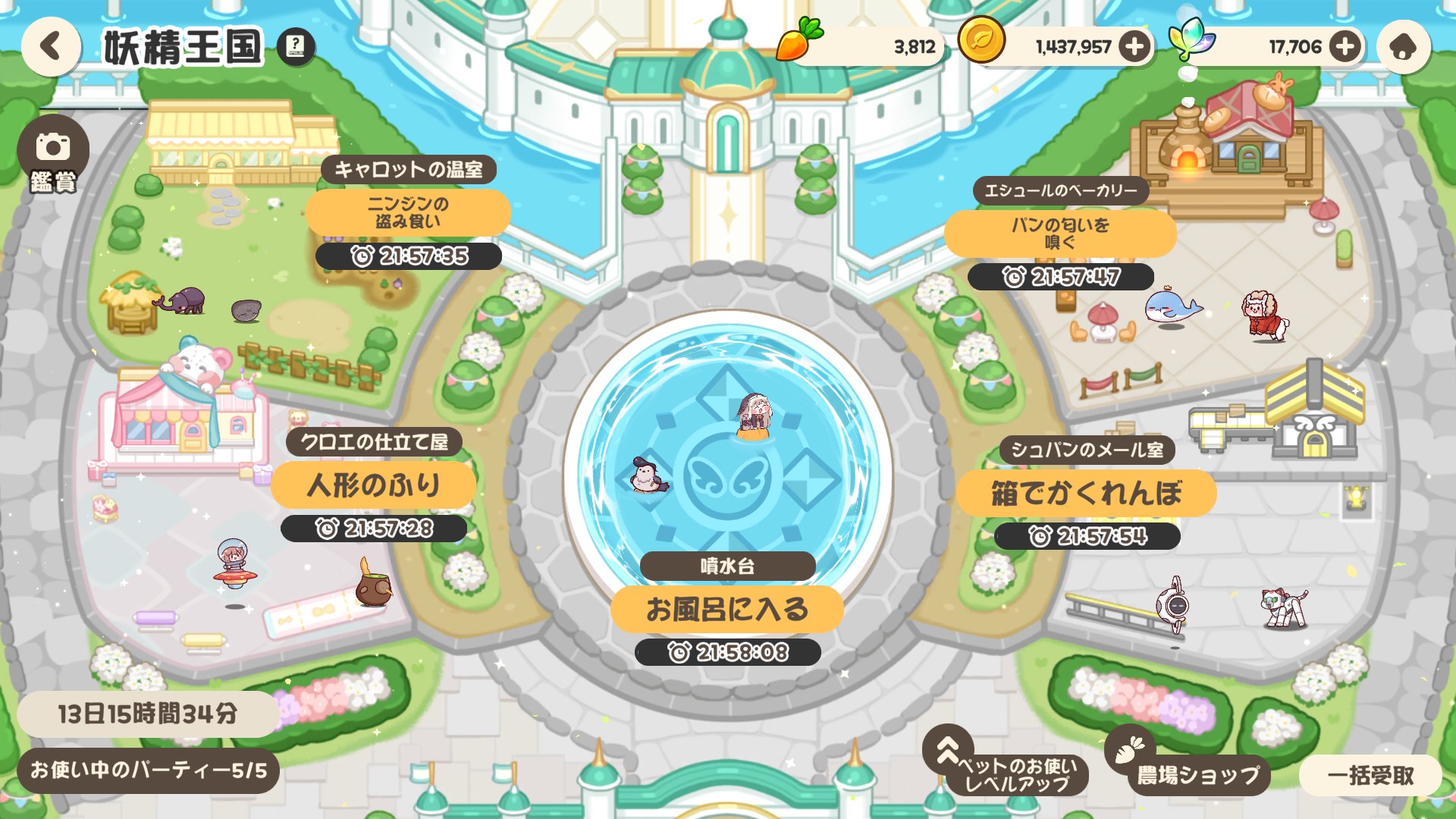
Task: Select the パンの匂いを嗅ぐ bakery errand
Action: click(x=1060, y=234)
